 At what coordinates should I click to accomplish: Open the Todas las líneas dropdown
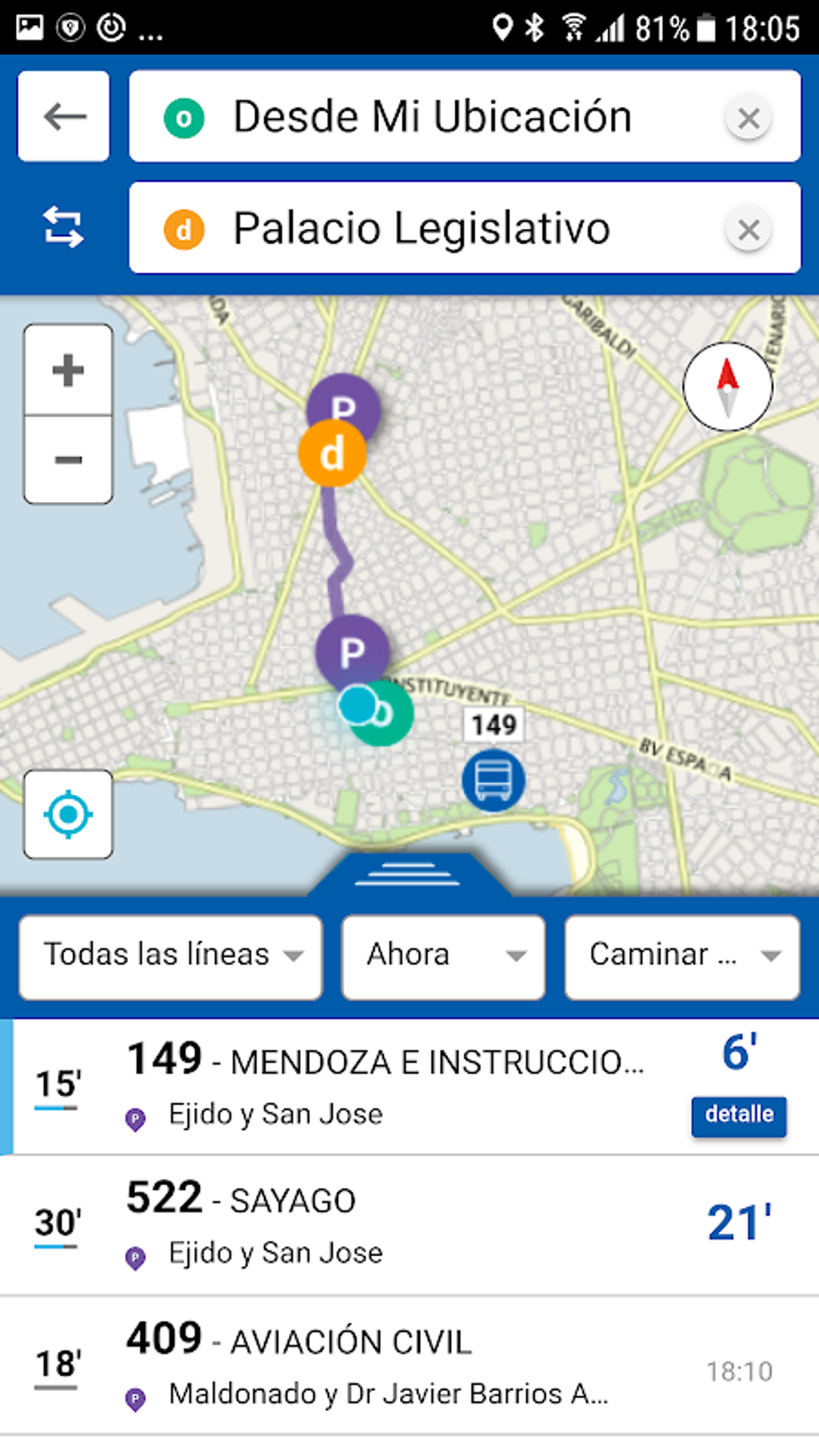[171, 956]
